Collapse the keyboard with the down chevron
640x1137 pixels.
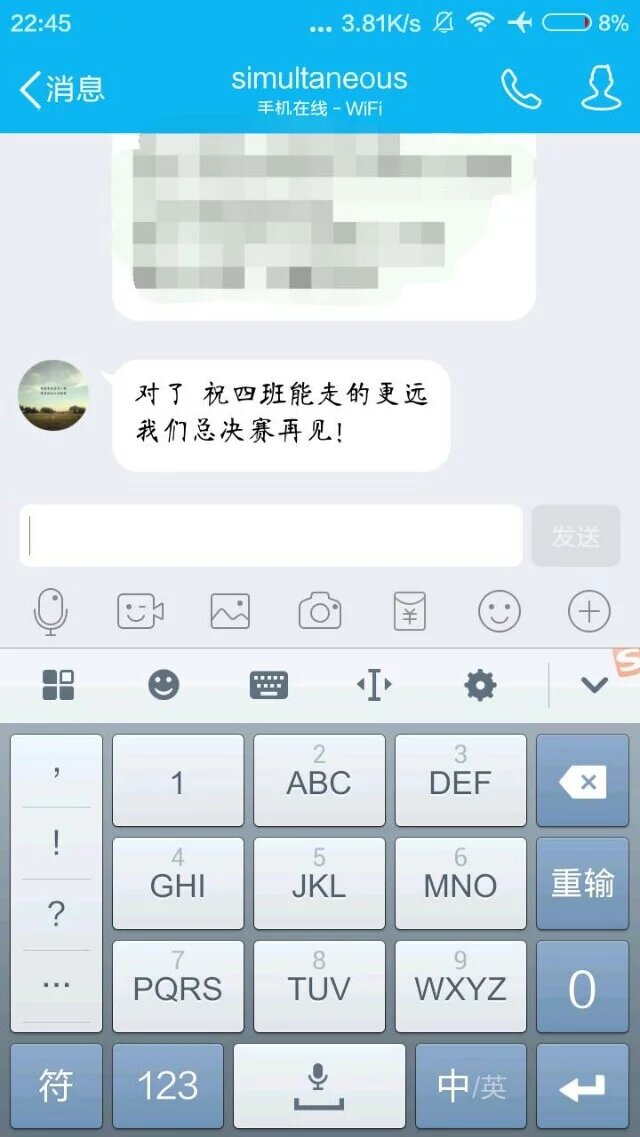594,685
